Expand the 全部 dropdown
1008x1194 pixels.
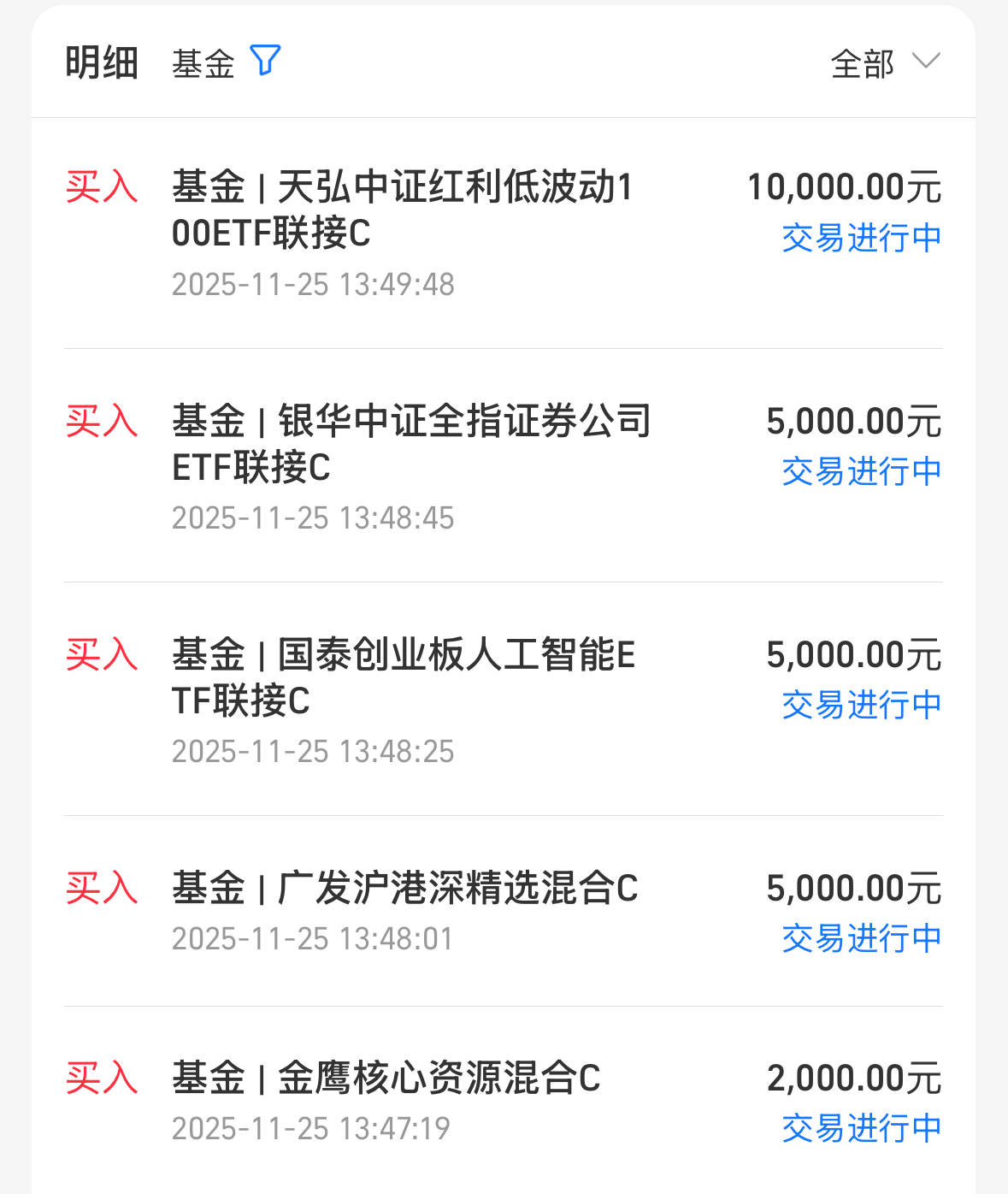tap(885, 62)
